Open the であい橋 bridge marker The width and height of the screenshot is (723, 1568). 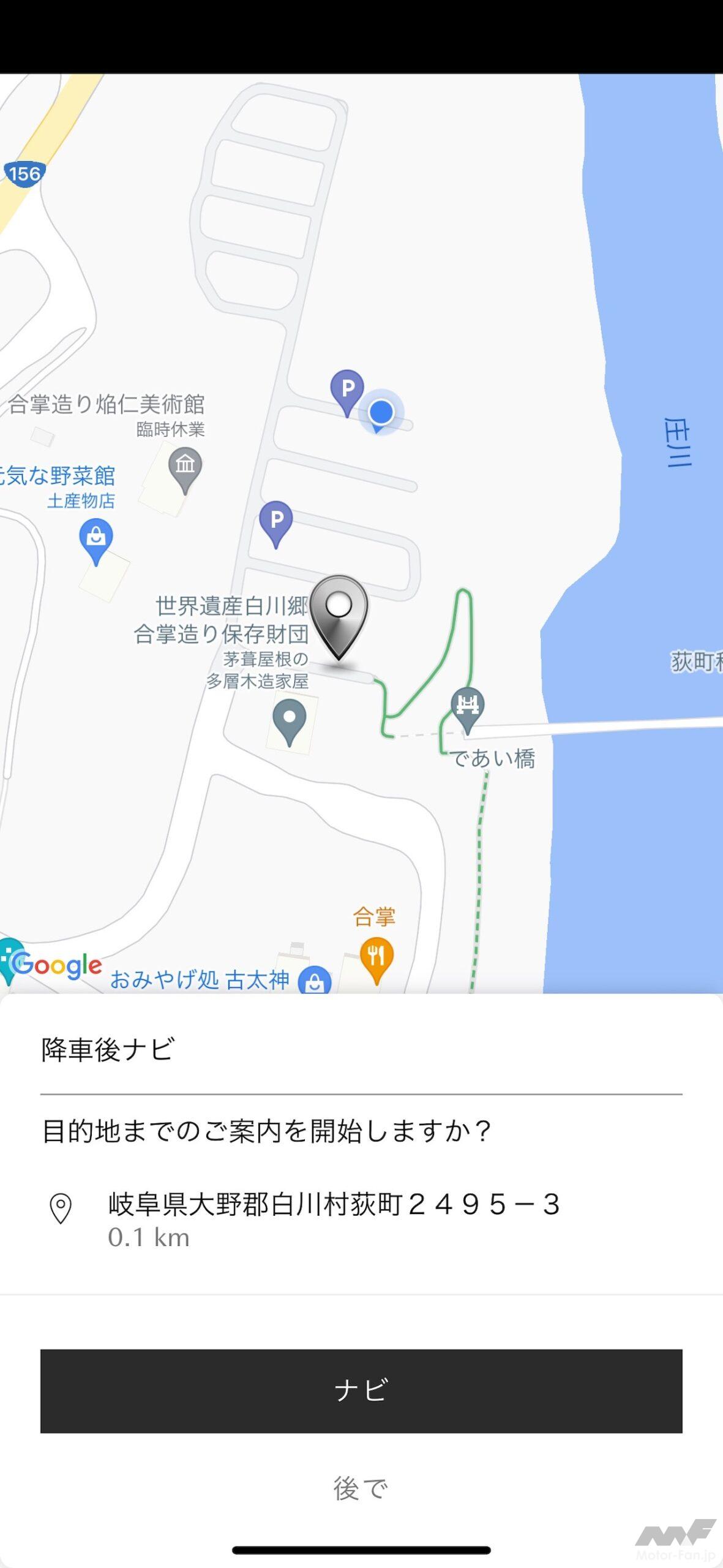pyautogui.click(x=468, y=707)
